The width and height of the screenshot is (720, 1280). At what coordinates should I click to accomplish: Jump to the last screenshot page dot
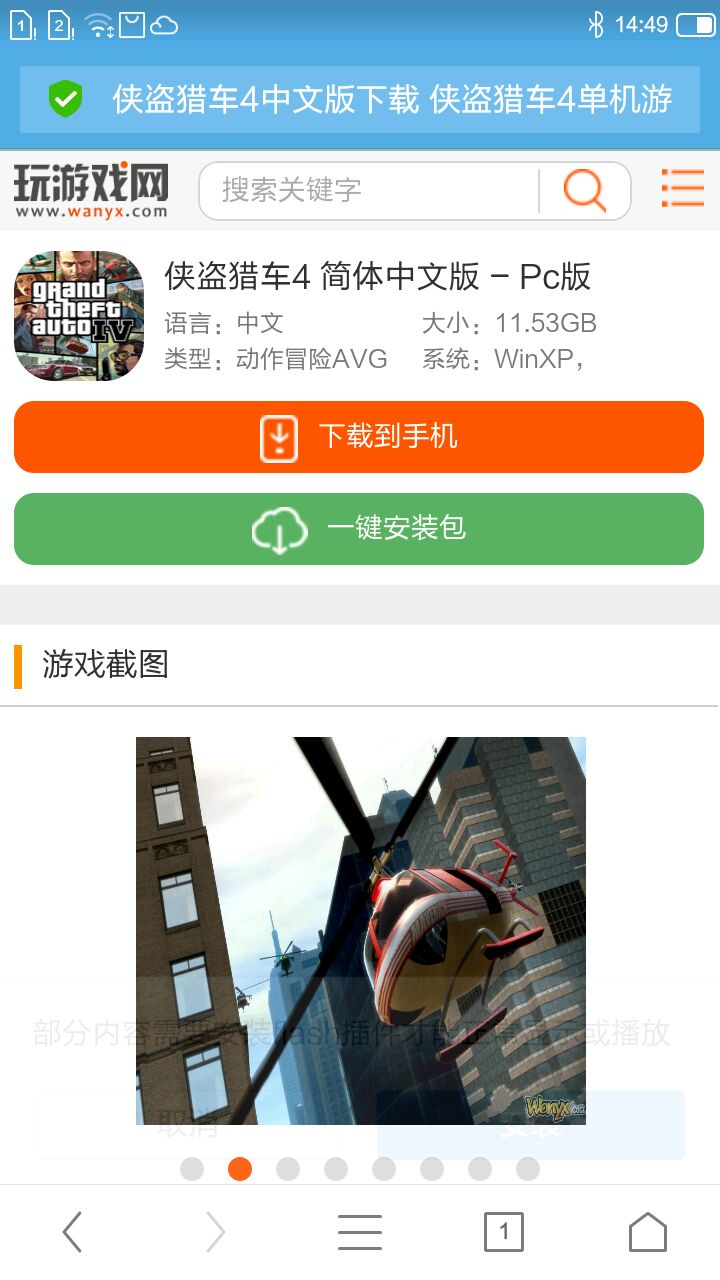pyautogui.click(x=528, y=1169)
